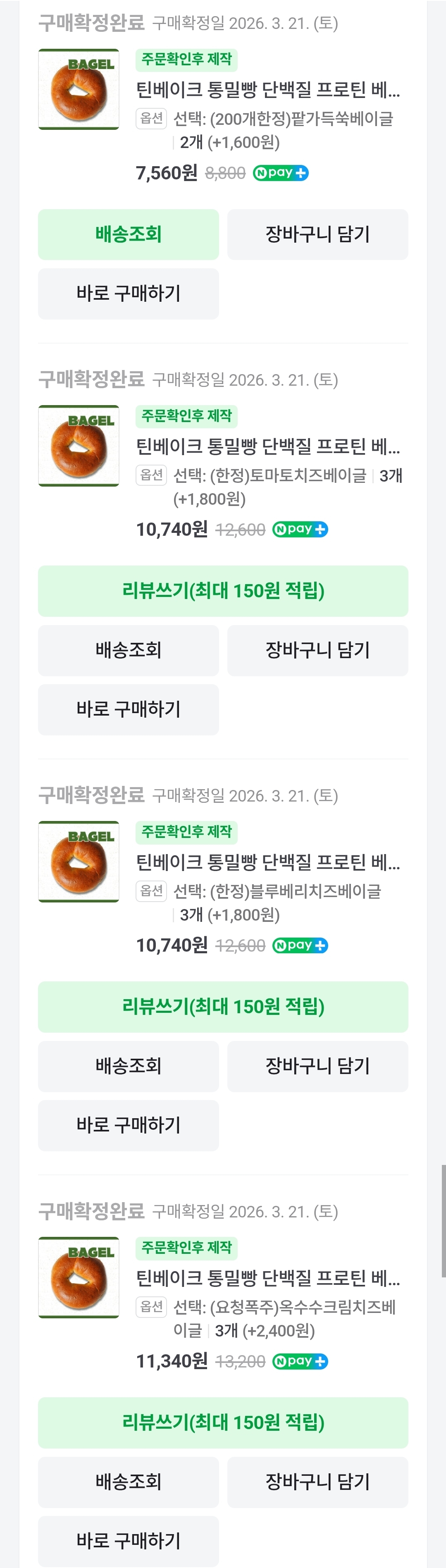The image size is (446, 1568).
Task: Open the 옥수수크림치즈베이글 product thumbnail
Action: (x=79, y=1277)
